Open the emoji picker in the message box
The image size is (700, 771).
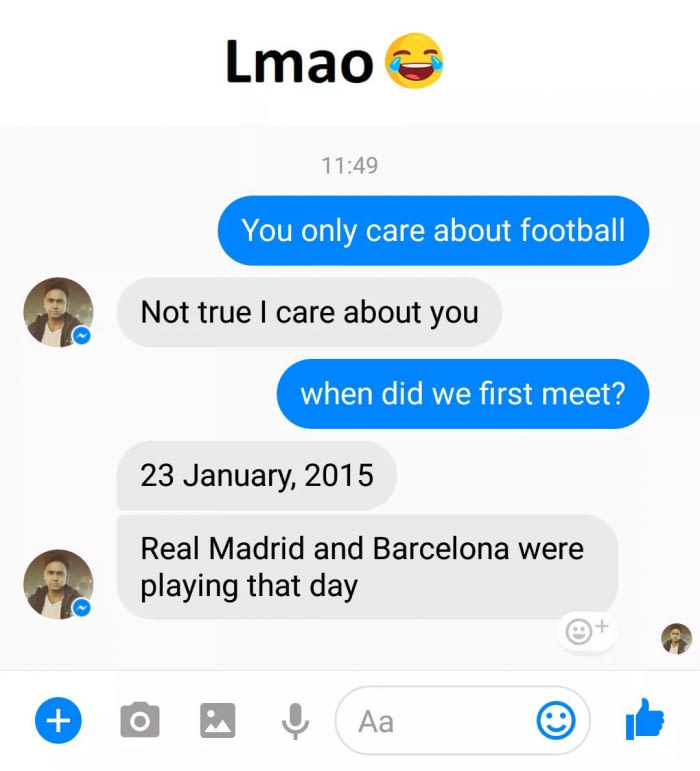pyautogui.click(x=556, y=720)
